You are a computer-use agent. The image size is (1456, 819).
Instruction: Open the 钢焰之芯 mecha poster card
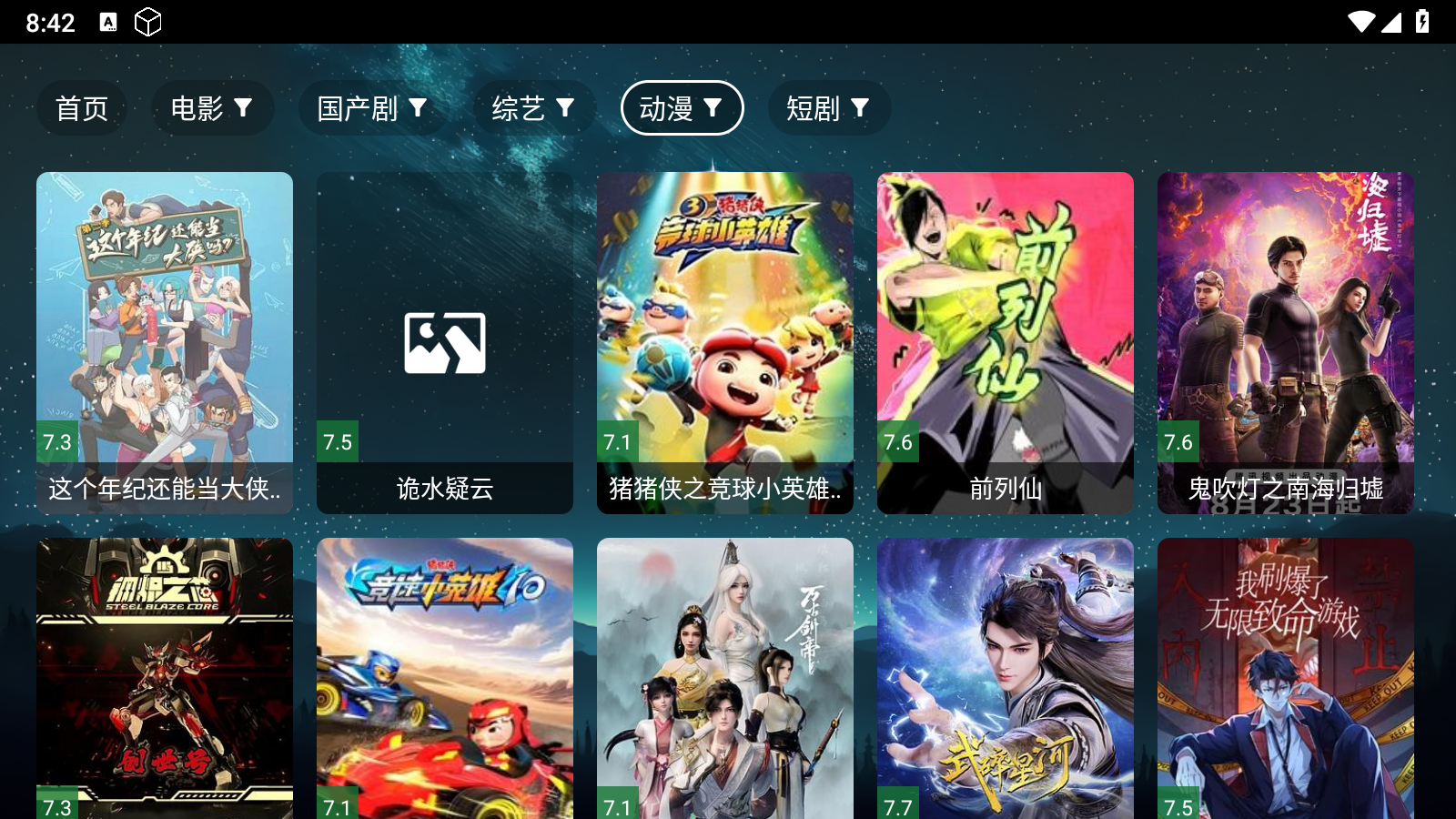(x=165, y=678)
